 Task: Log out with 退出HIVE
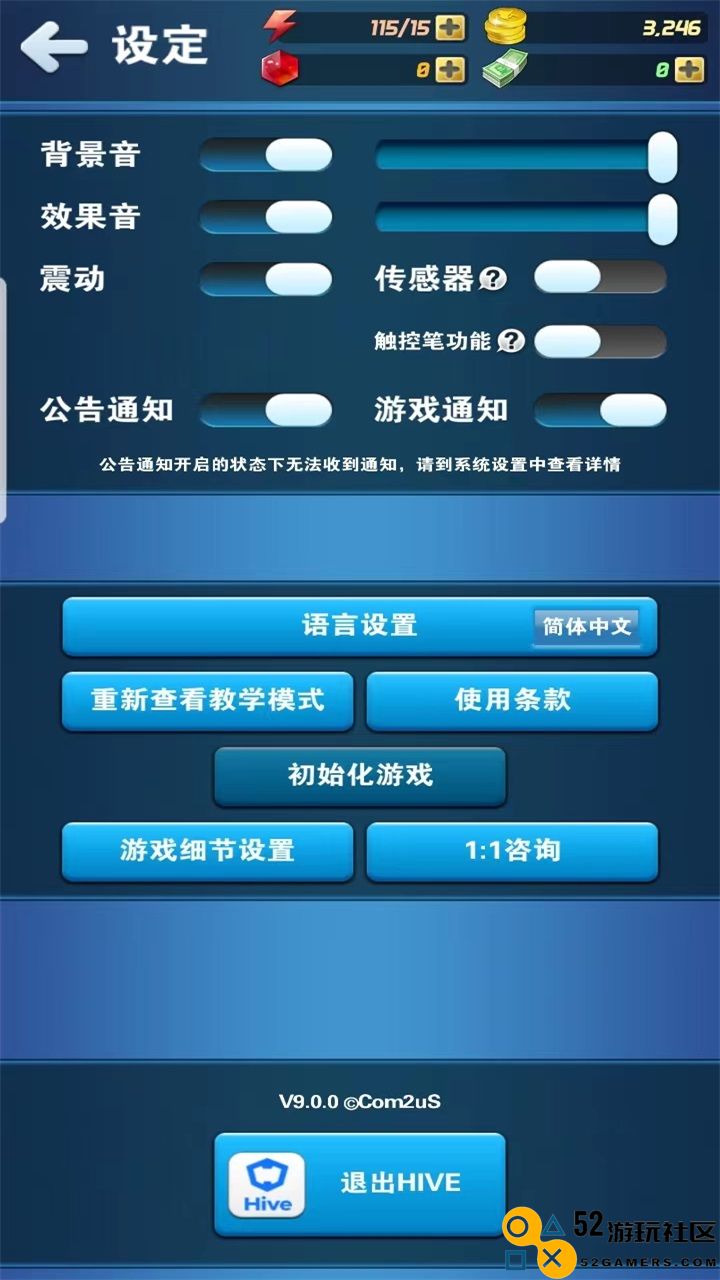pyautogui.click(x=360, y=1183)
